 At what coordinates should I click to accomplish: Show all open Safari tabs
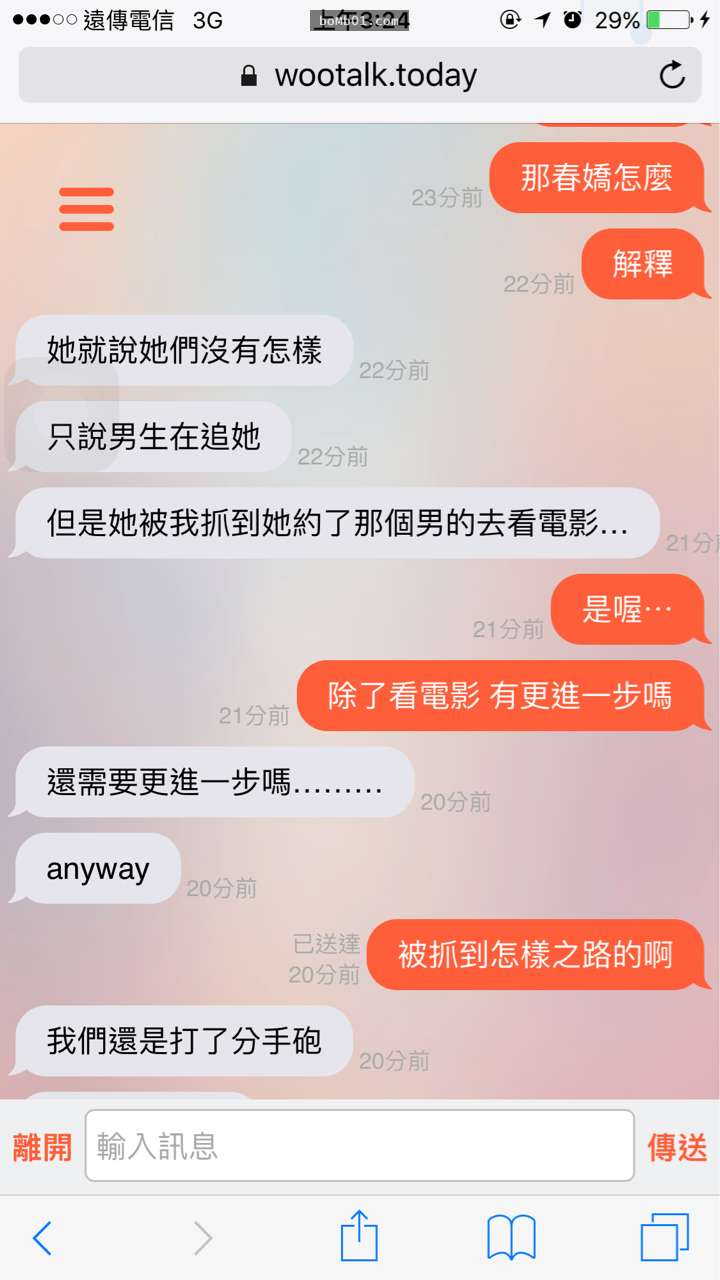point(664,1238)
